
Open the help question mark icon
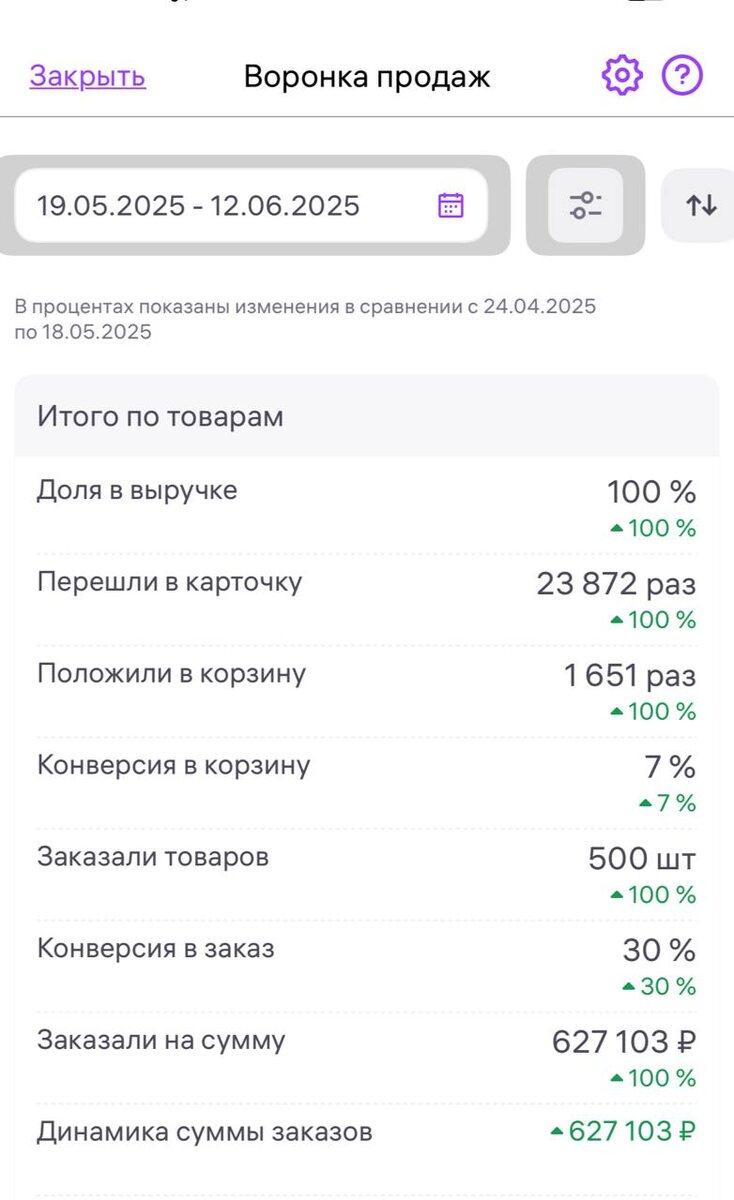click(683, 76)
